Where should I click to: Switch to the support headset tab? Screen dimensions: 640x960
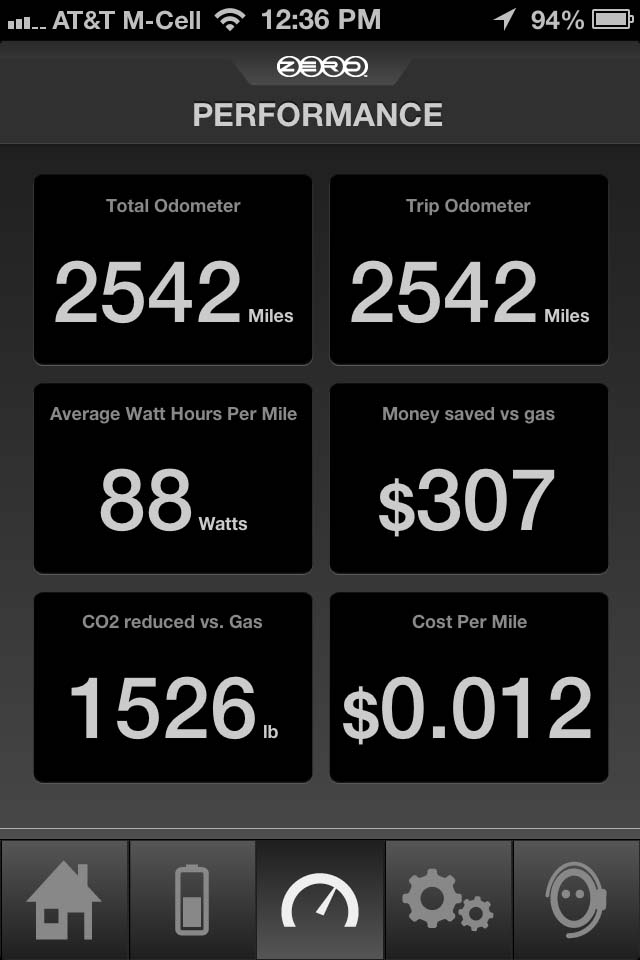pos(576,899)
